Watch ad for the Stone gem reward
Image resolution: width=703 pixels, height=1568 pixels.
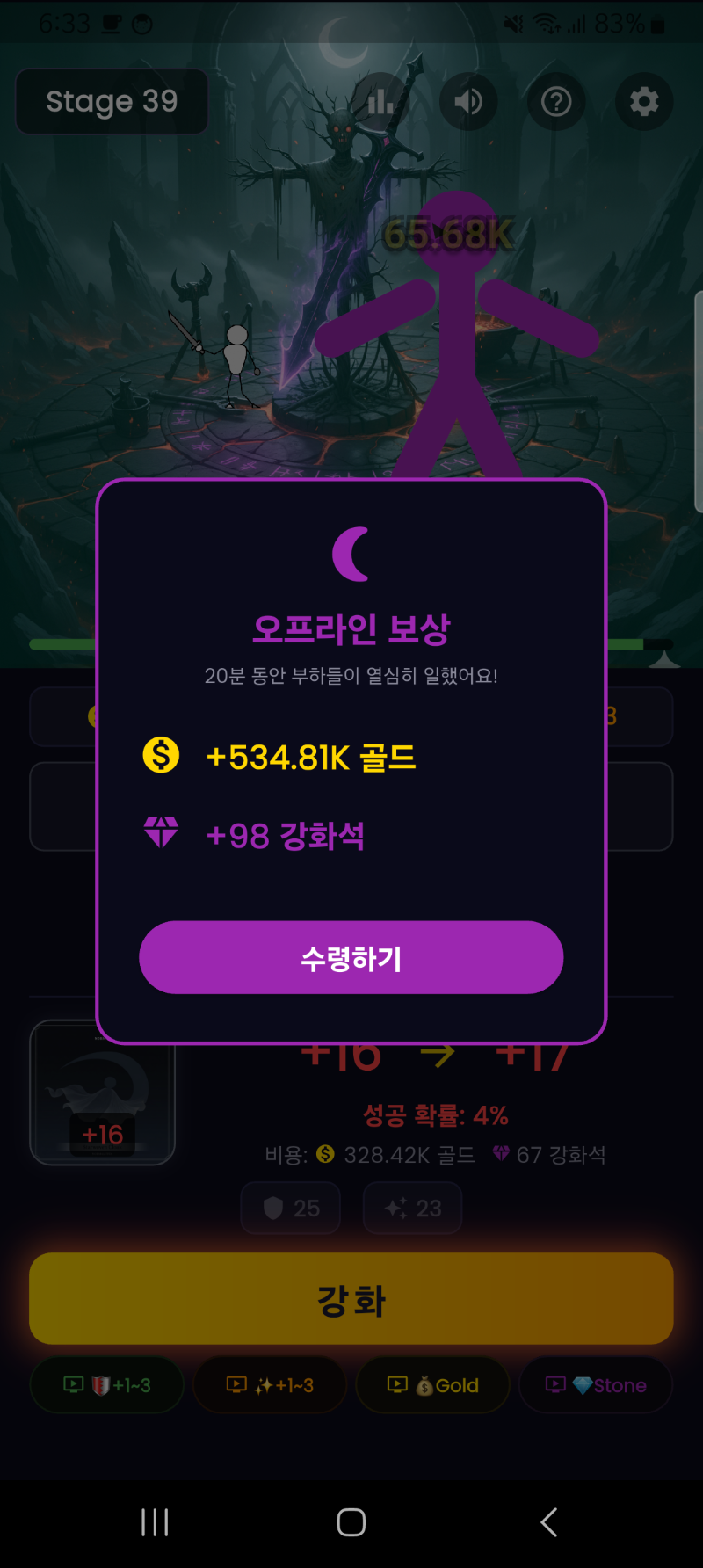click(595, 1384)
